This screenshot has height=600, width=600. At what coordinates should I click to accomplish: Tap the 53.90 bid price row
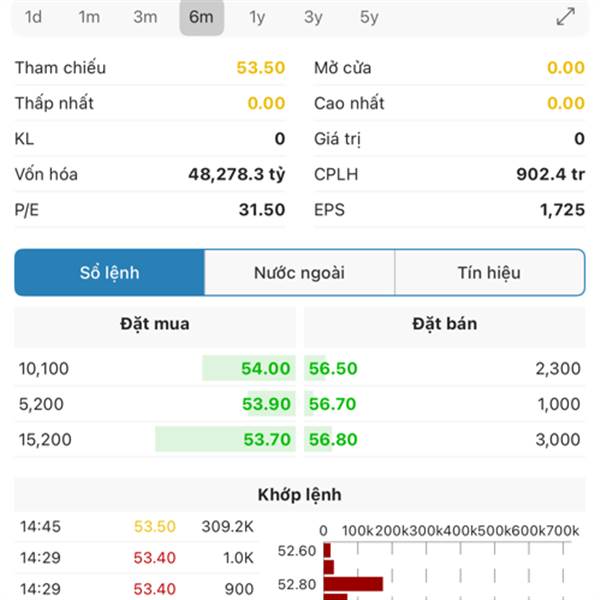(x=155, y=404)
